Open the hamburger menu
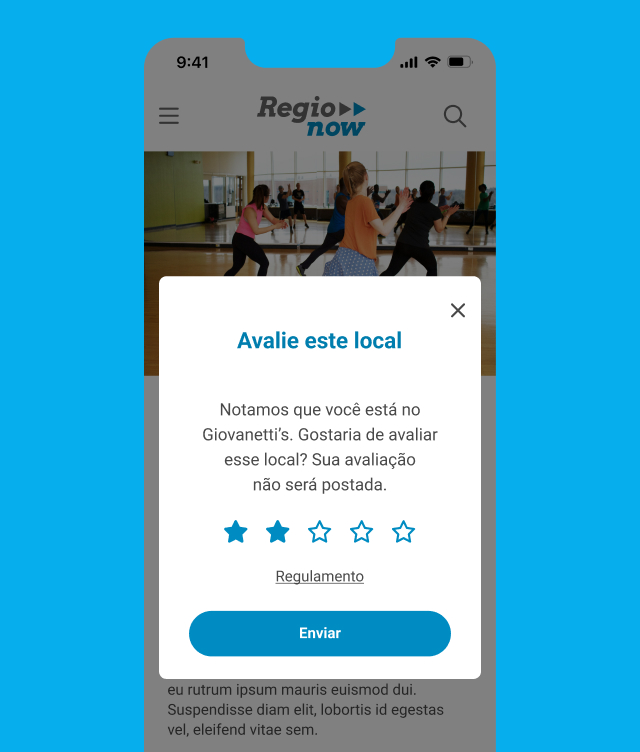The image size is (640, 752). [x=169, y=116]
